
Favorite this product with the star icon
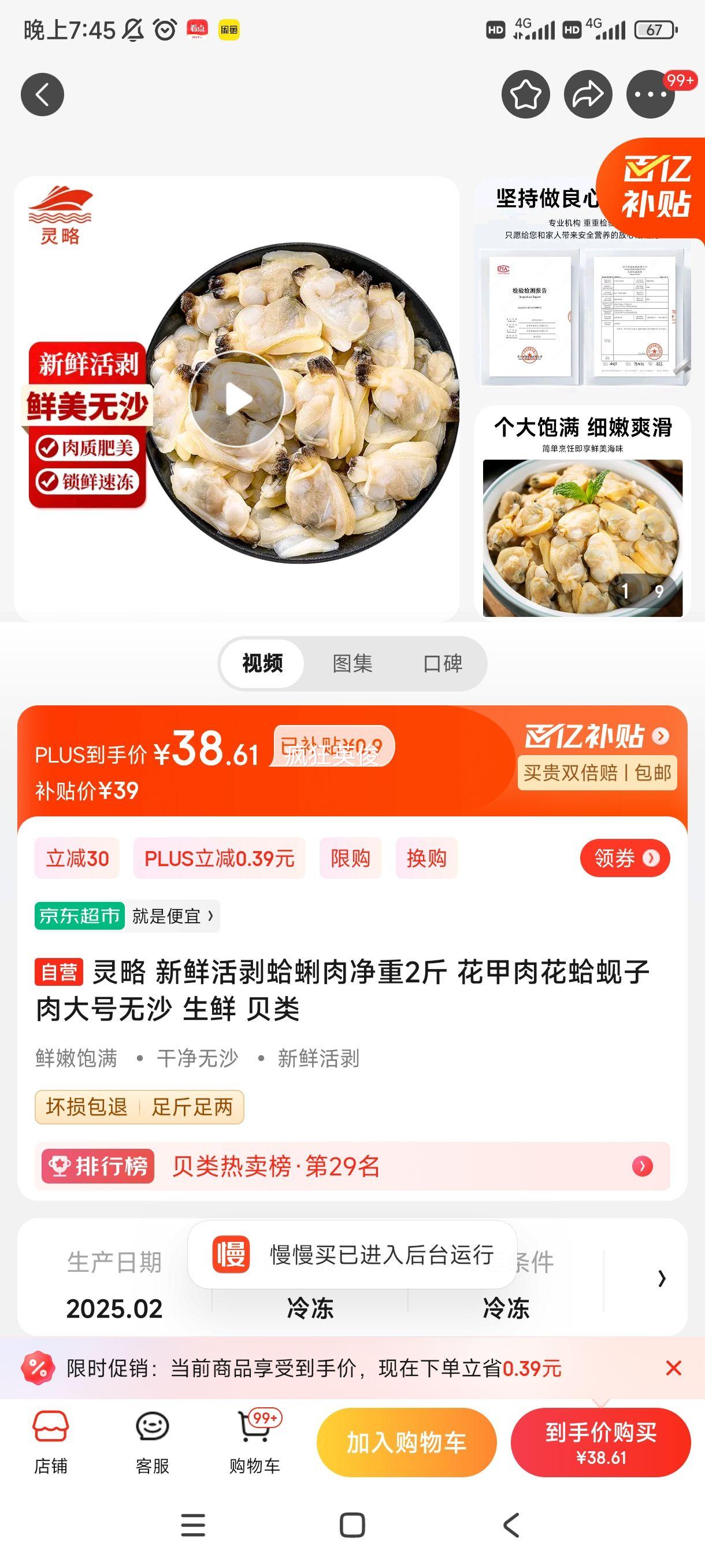pyautogui.click(x=525, y=94)
